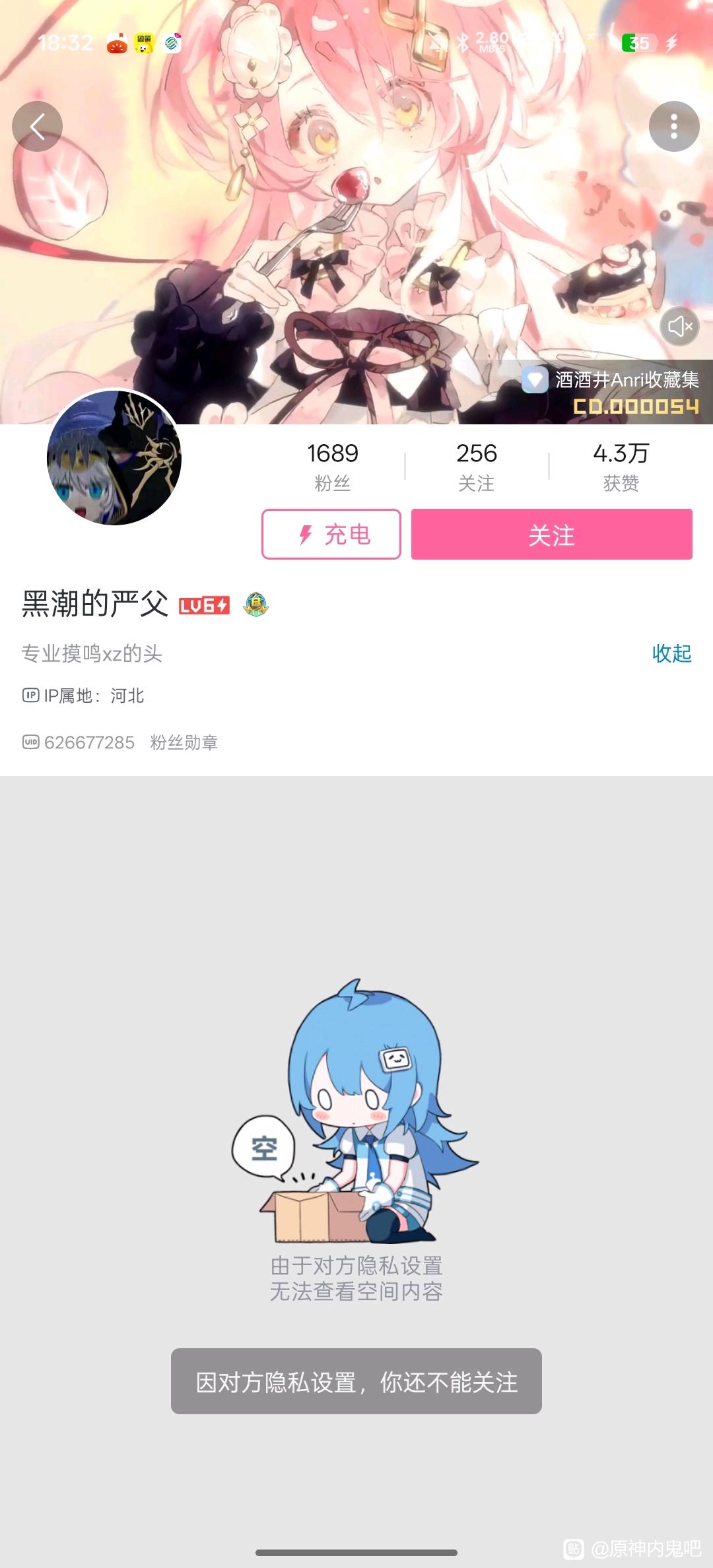Tap the LV6 level badge
Screen dimensions: 713x1568
pos(205,605)
